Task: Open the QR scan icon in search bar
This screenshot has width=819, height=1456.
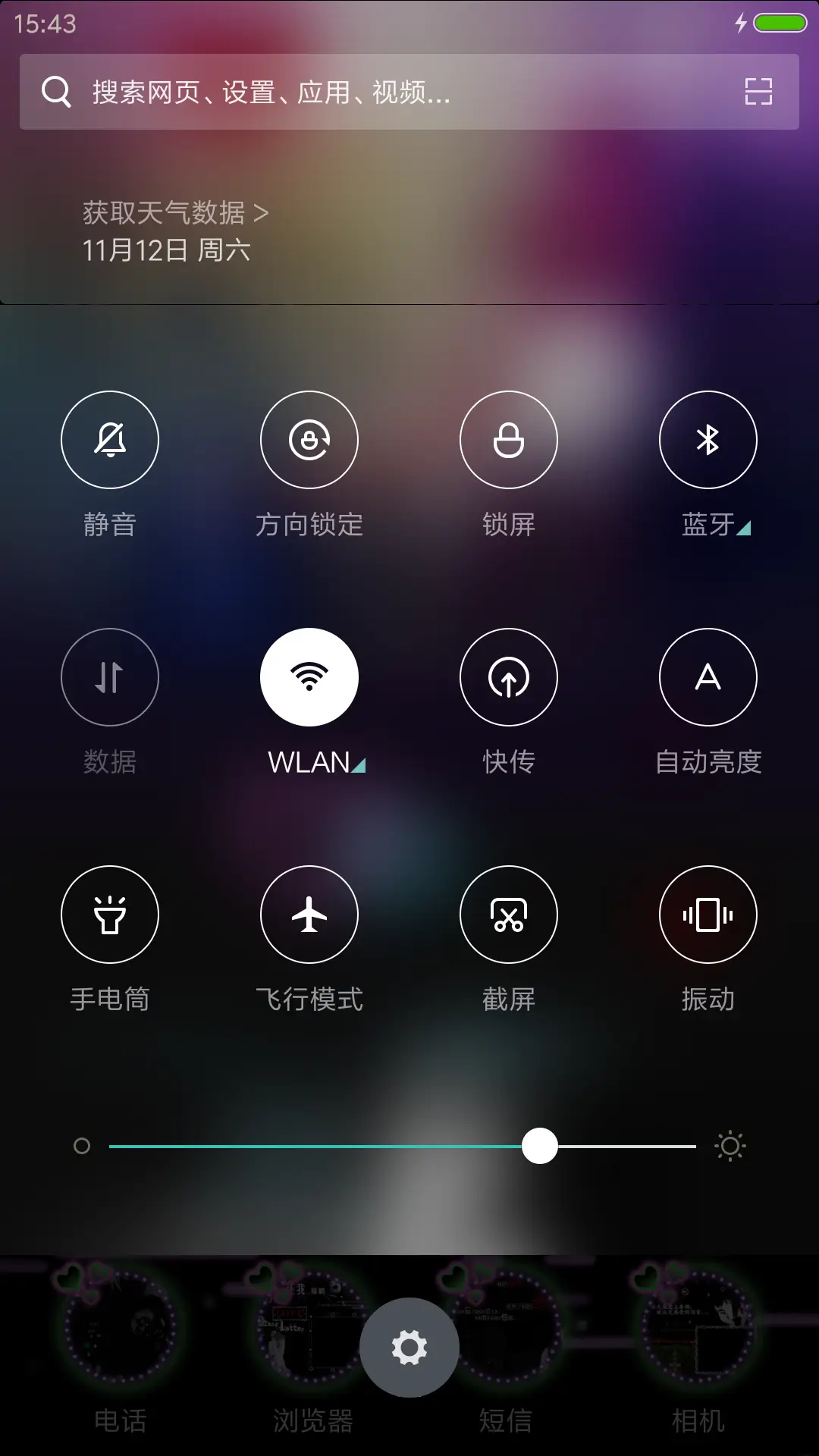Action: click(x=758, y=92)
